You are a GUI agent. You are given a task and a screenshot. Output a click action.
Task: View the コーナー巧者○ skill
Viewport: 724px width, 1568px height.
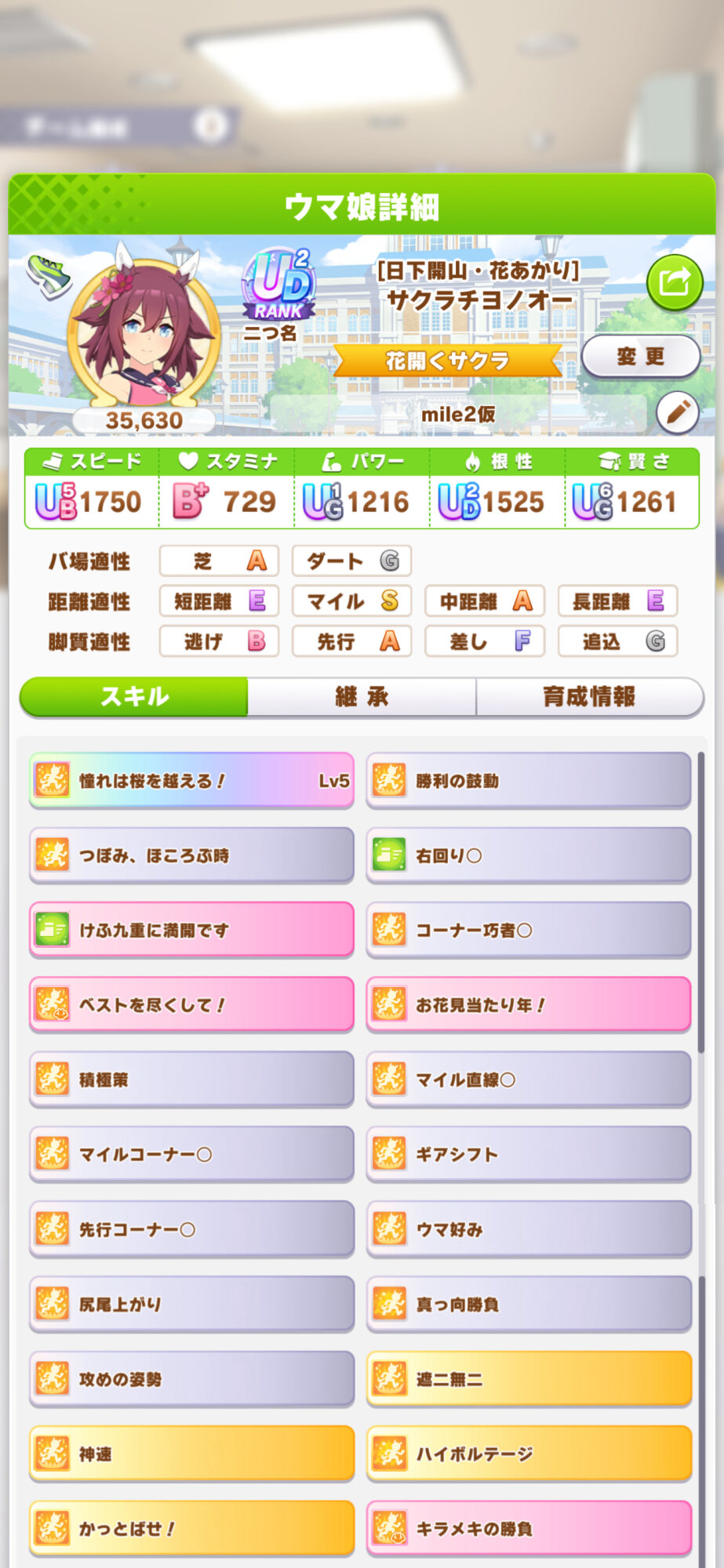528,931
